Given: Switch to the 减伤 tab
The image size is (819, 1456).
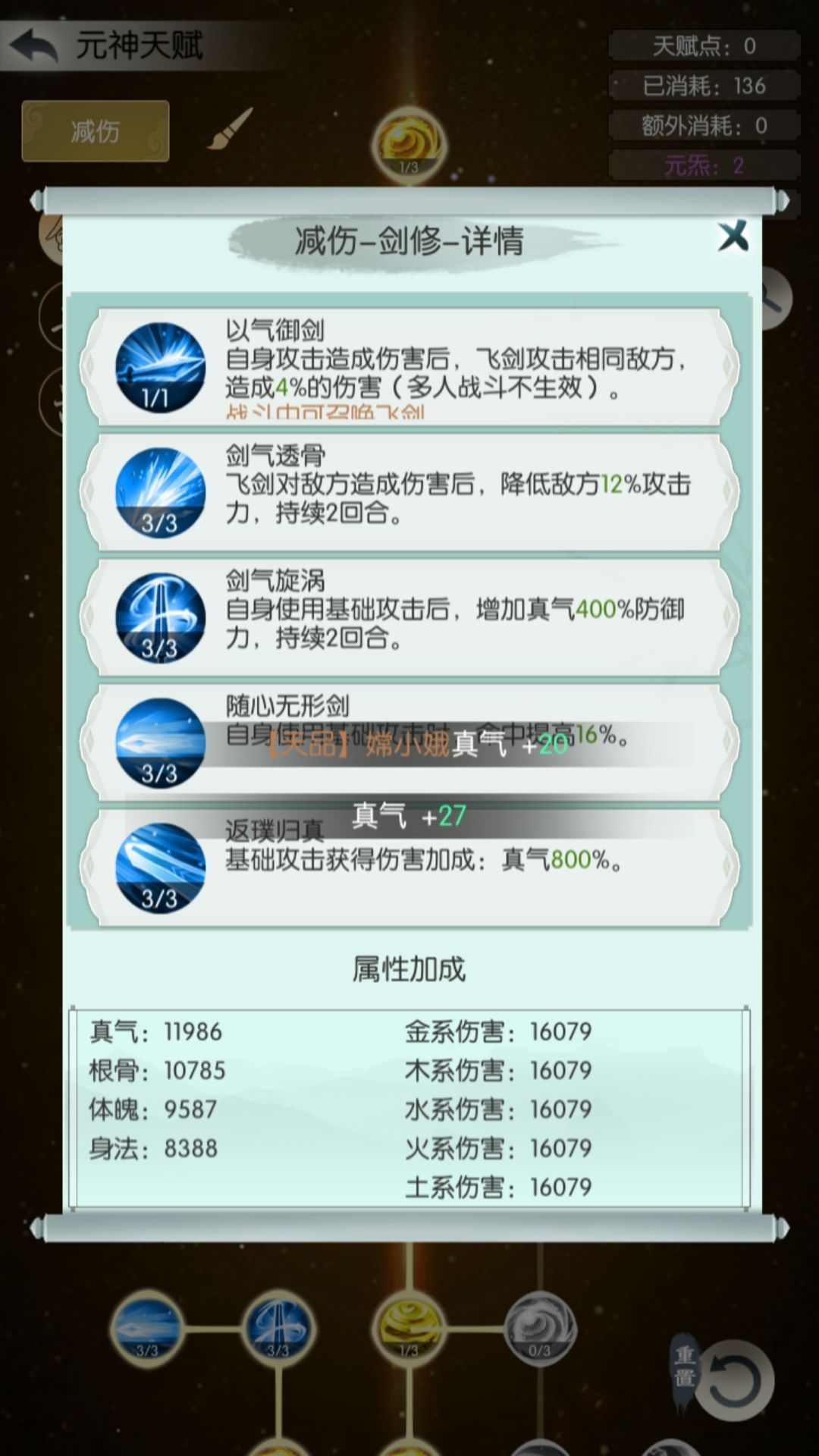Looking at the screenshot, I should pyautogui.click(x=95, y=130).
